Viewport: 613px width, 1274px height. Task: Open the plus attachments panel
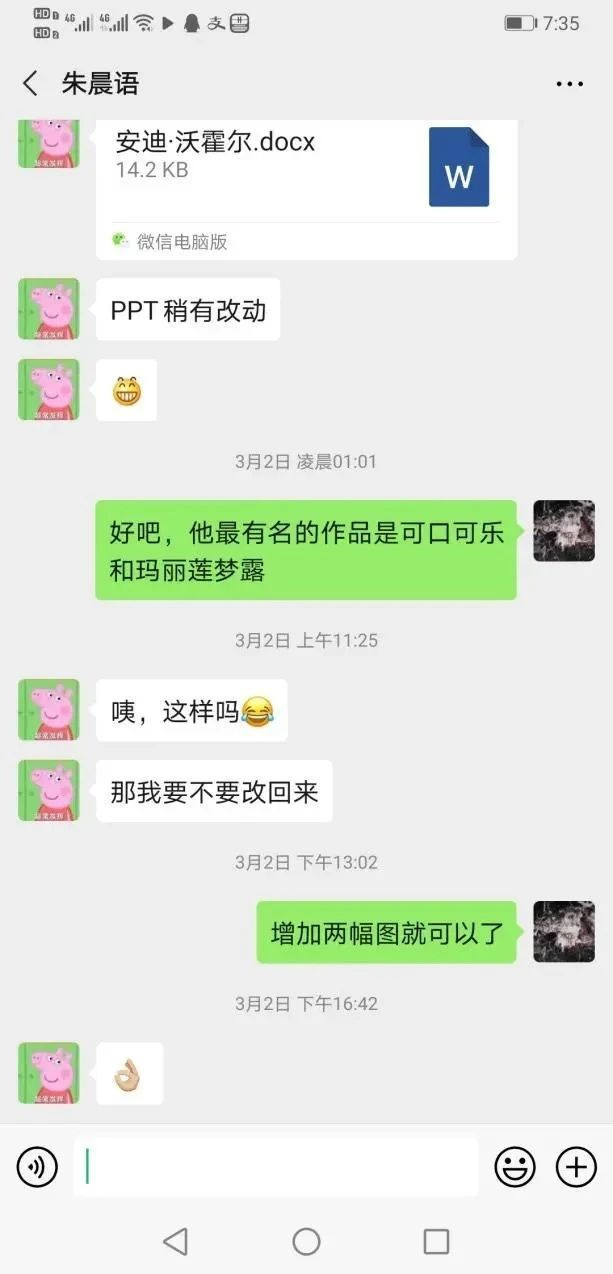coord(576,1167)
